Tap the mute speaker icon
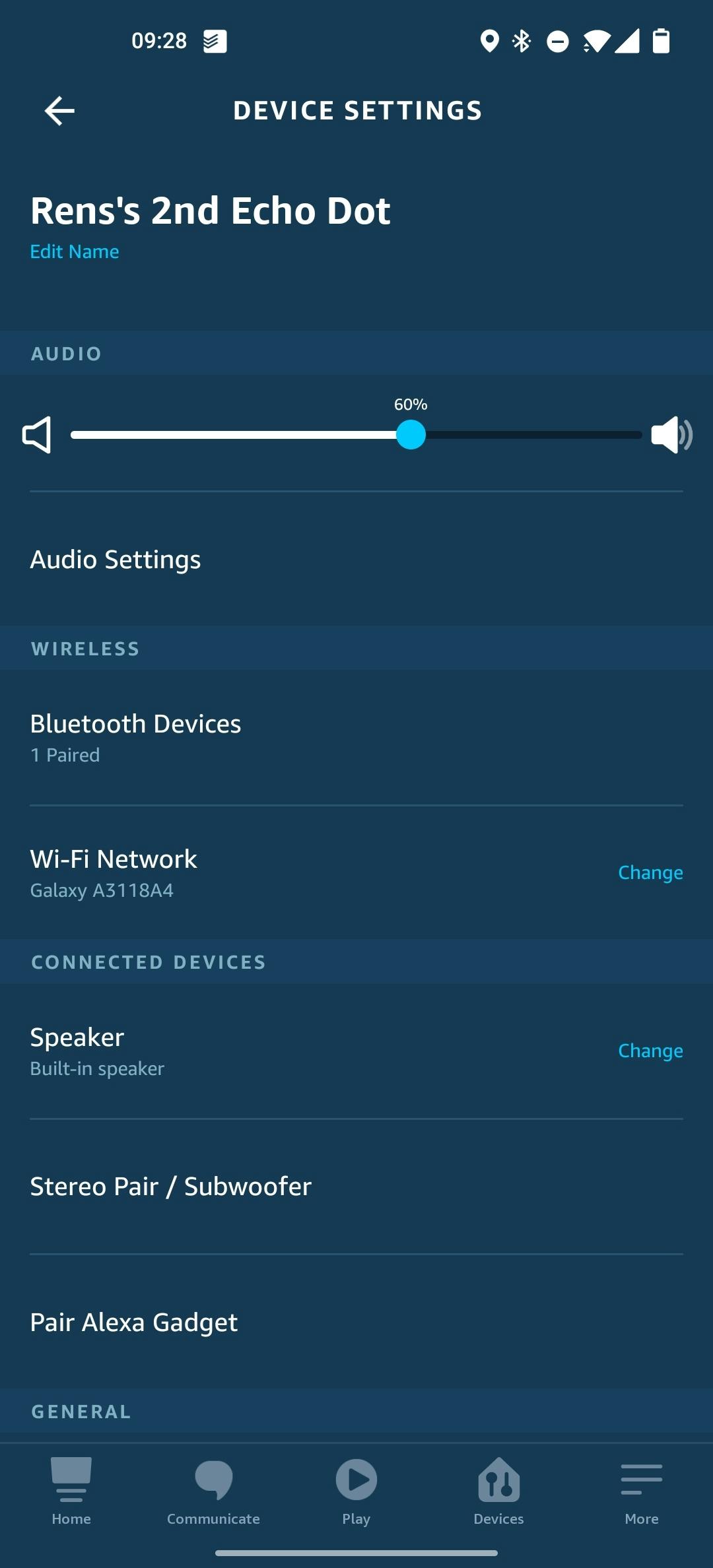Screen dimensions: 713x1568 (x=37, y=435)
